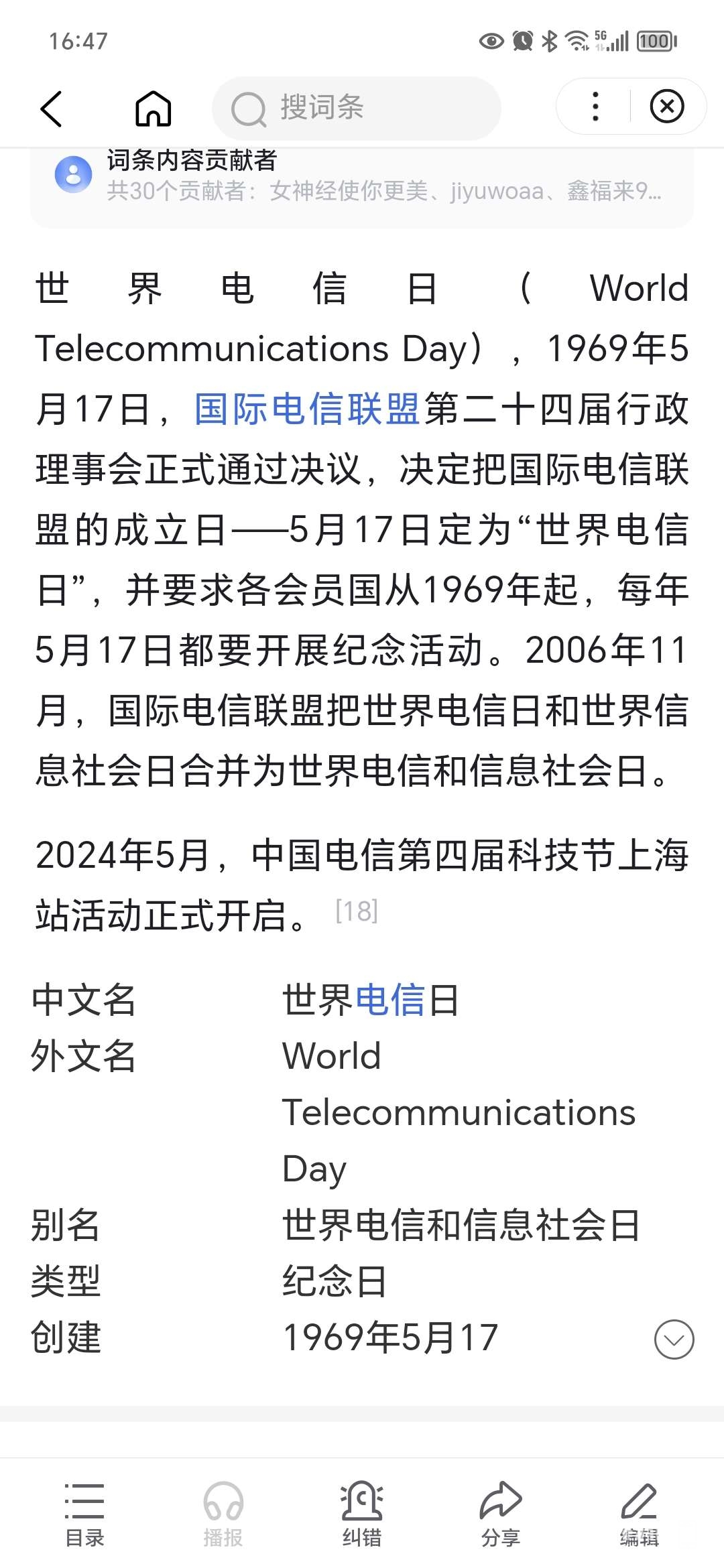Report an error via 纠错
Image resolution: width=724 pixels, height=1568 pixels.
(362, 1508)
